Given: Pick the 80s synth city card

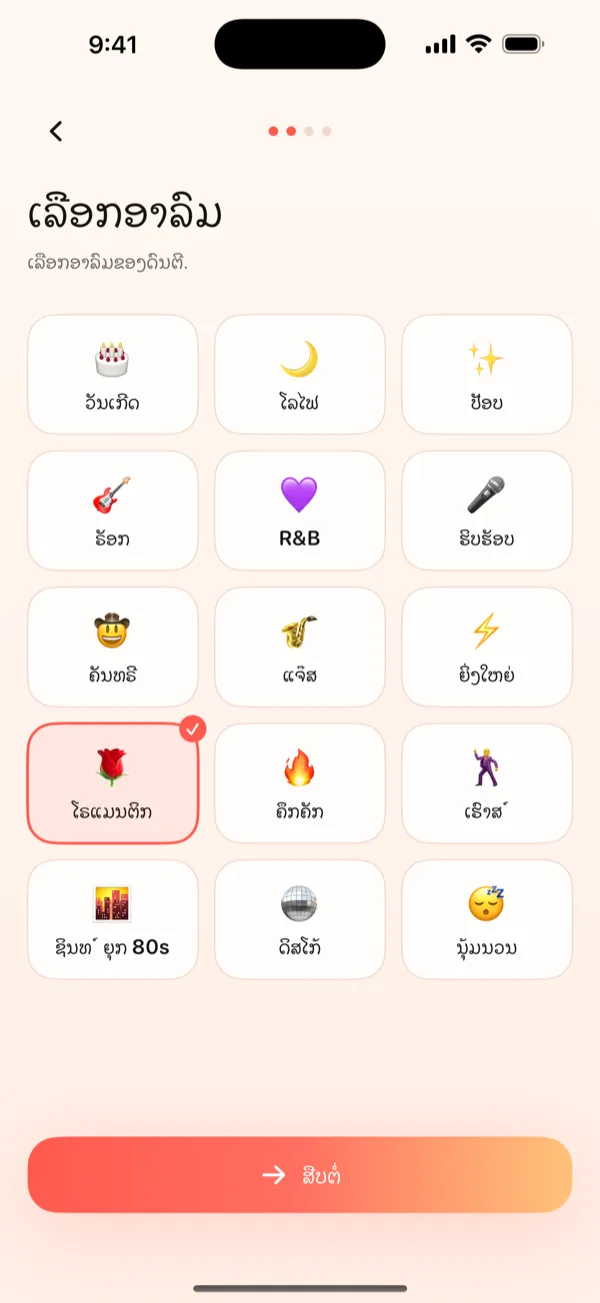Looking at the screenshot, I should 113,919.
